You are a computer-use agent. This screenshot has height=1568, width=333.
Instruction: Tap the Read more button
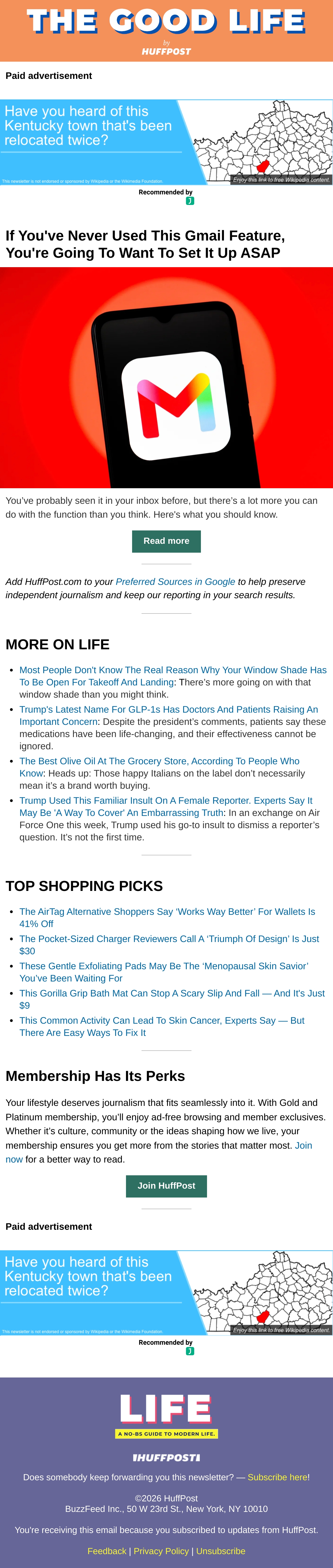click(166, 541)
